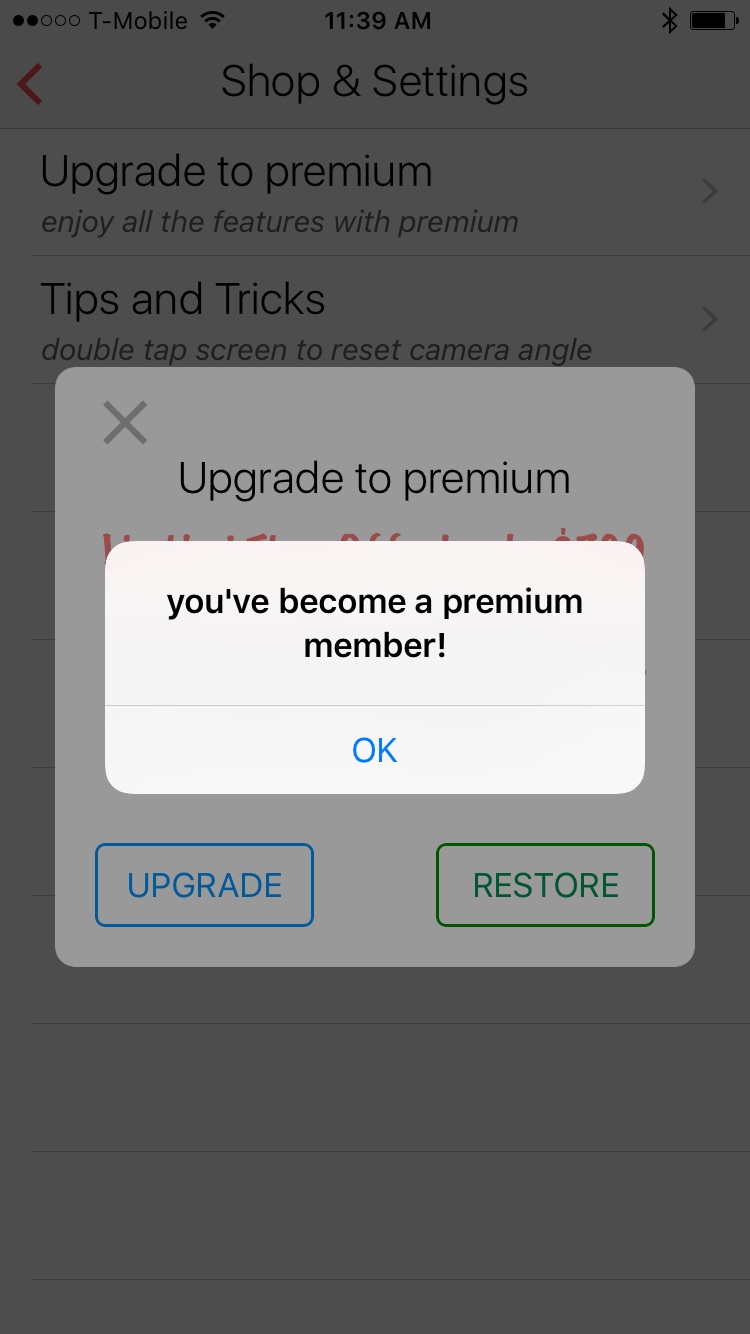The image size is (750, 1334).
Task: Tap the UPGRADE button
Action: (x=204, y=885)
